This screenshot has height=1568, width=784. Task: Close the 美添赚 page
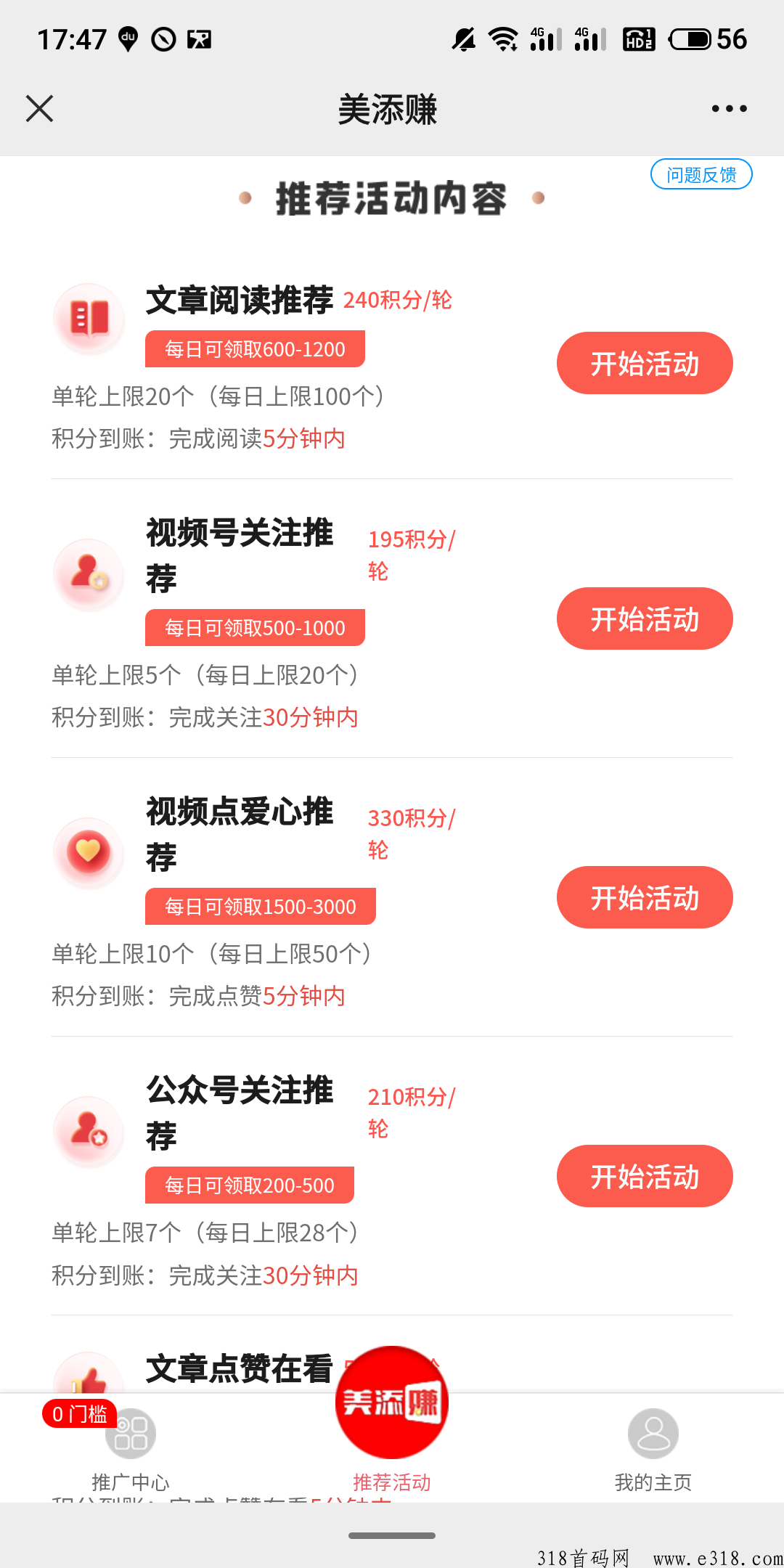(x=40, y=109)
